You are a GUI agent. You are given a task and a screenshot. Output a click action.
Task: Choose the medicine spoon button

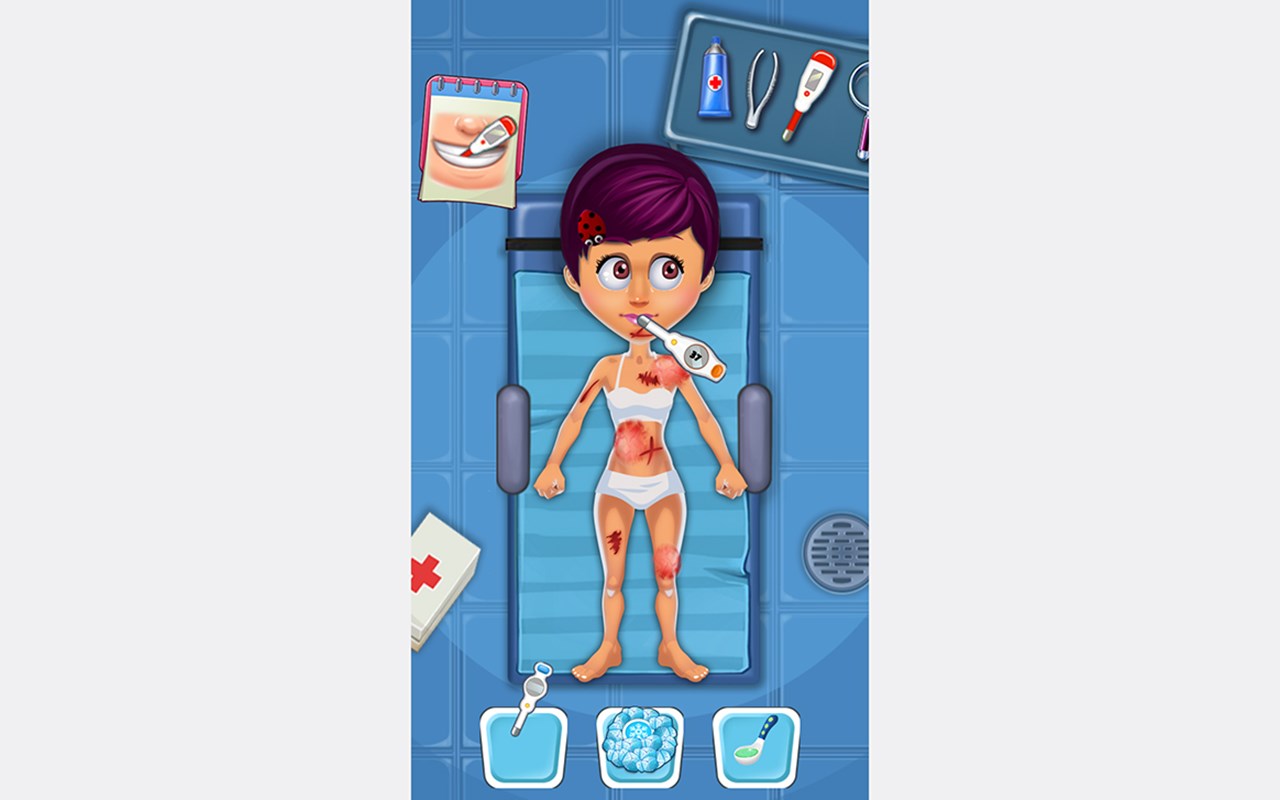(756, 747)
